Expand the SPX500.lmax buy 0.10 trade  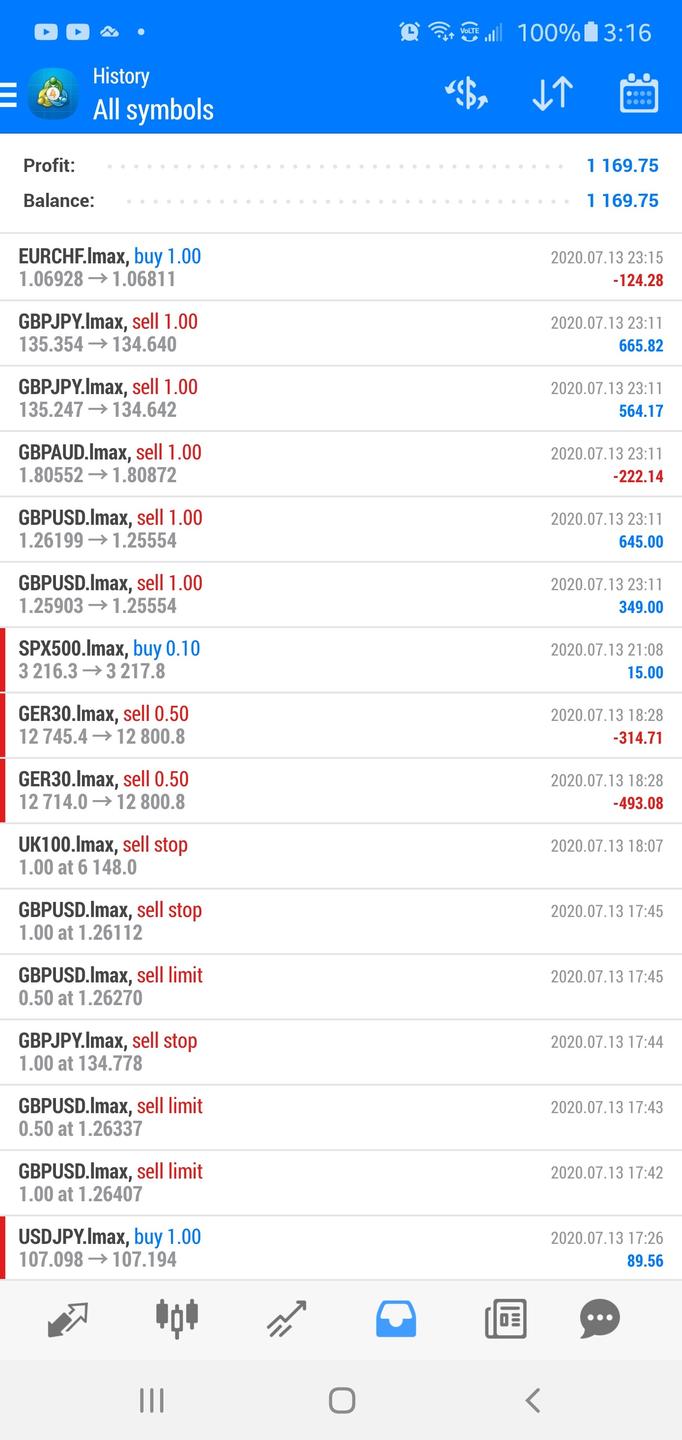340,660
